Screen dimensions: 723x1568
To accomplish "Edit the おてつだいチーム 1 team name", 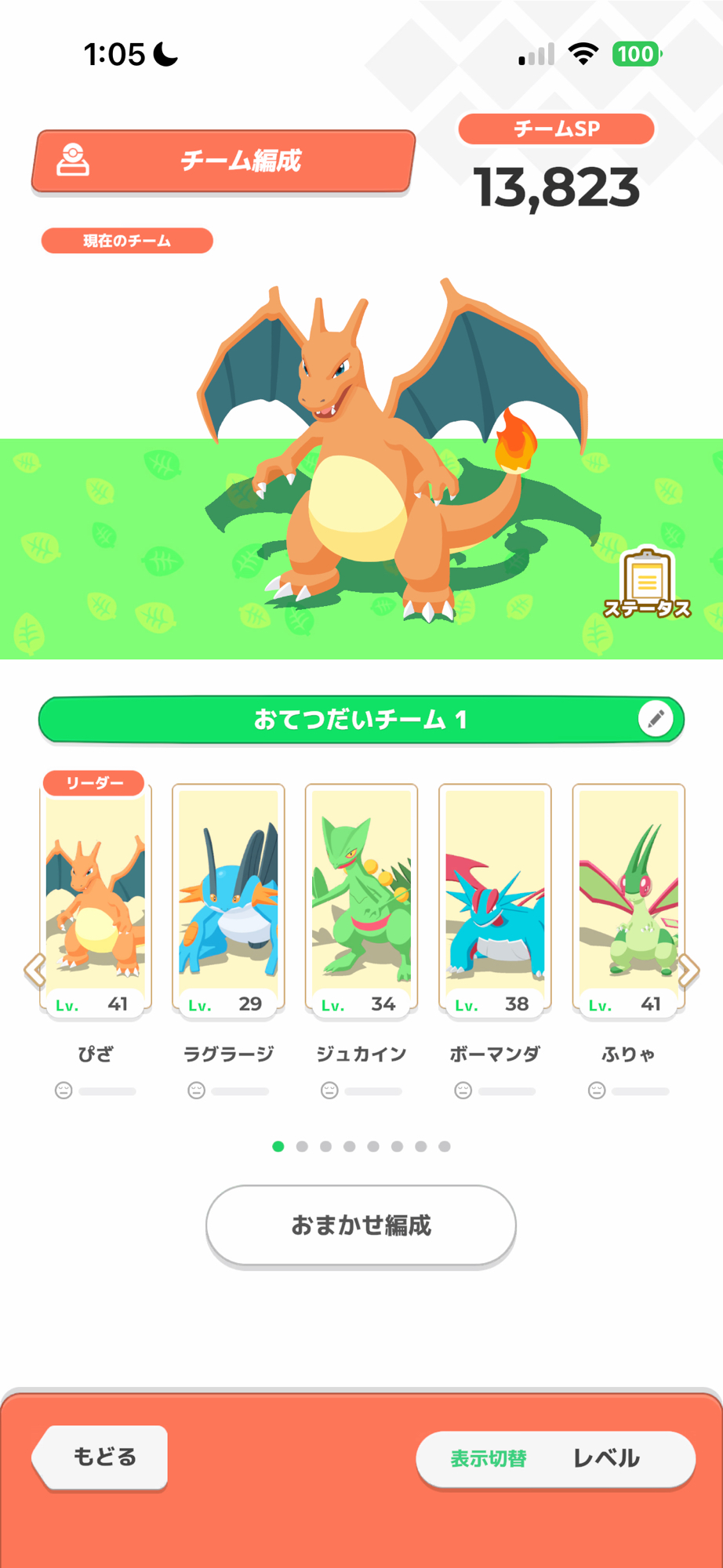I will (x=656, y=718).
